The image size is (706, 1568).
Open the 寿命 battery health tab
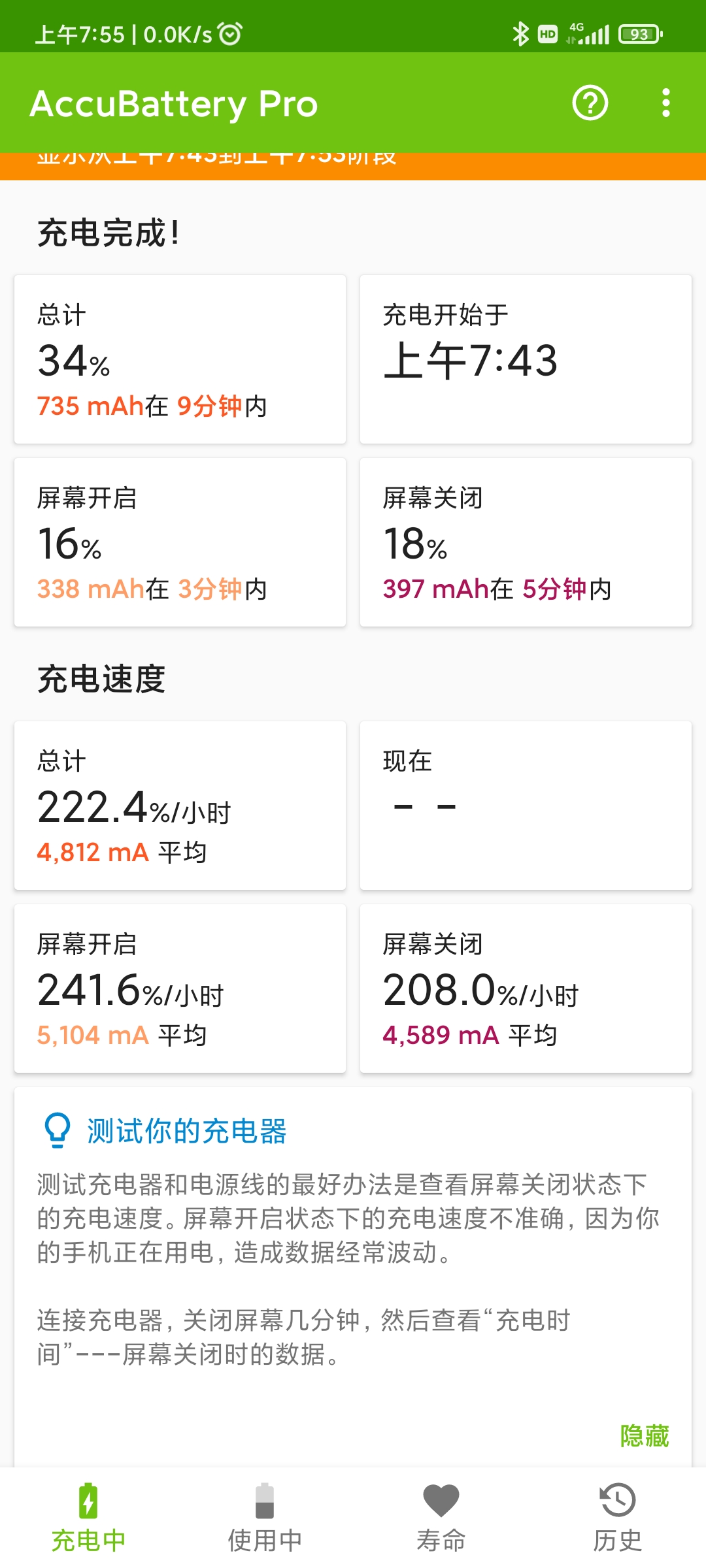(x=441, y=1518)
